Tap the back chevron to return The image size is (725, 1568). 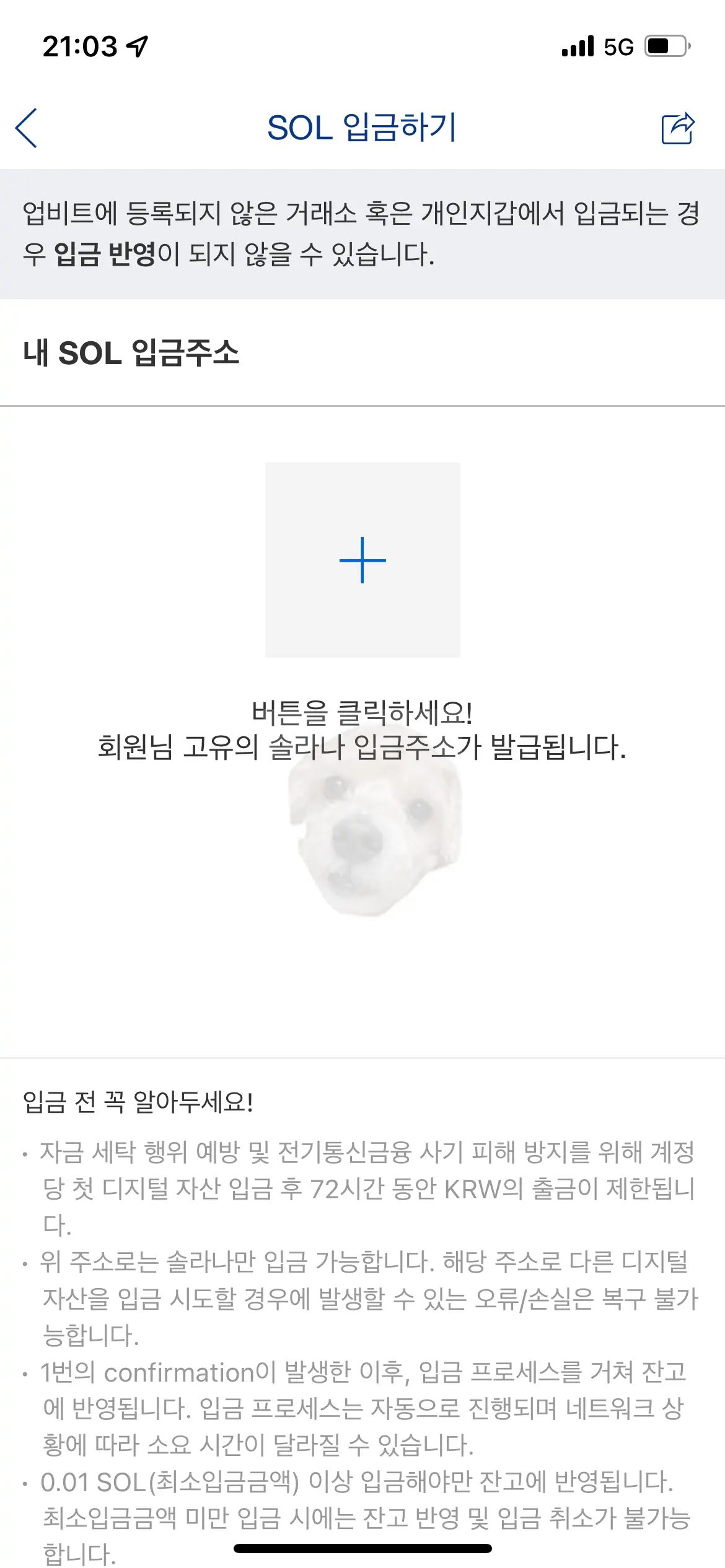[26, 126]
